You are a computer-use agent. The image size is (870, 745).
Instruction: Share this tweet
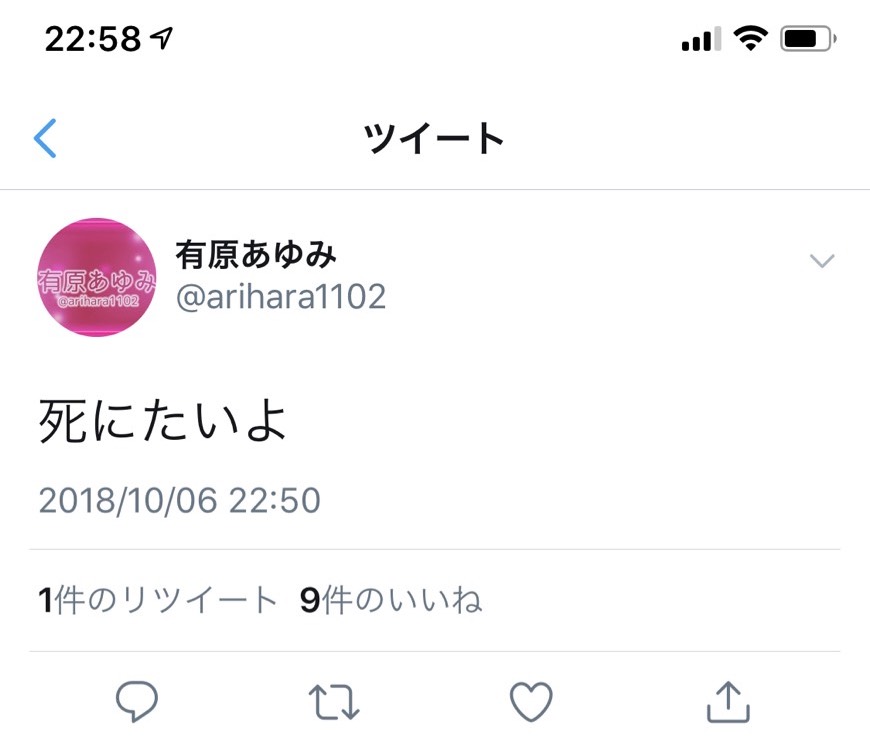point(728,702)
